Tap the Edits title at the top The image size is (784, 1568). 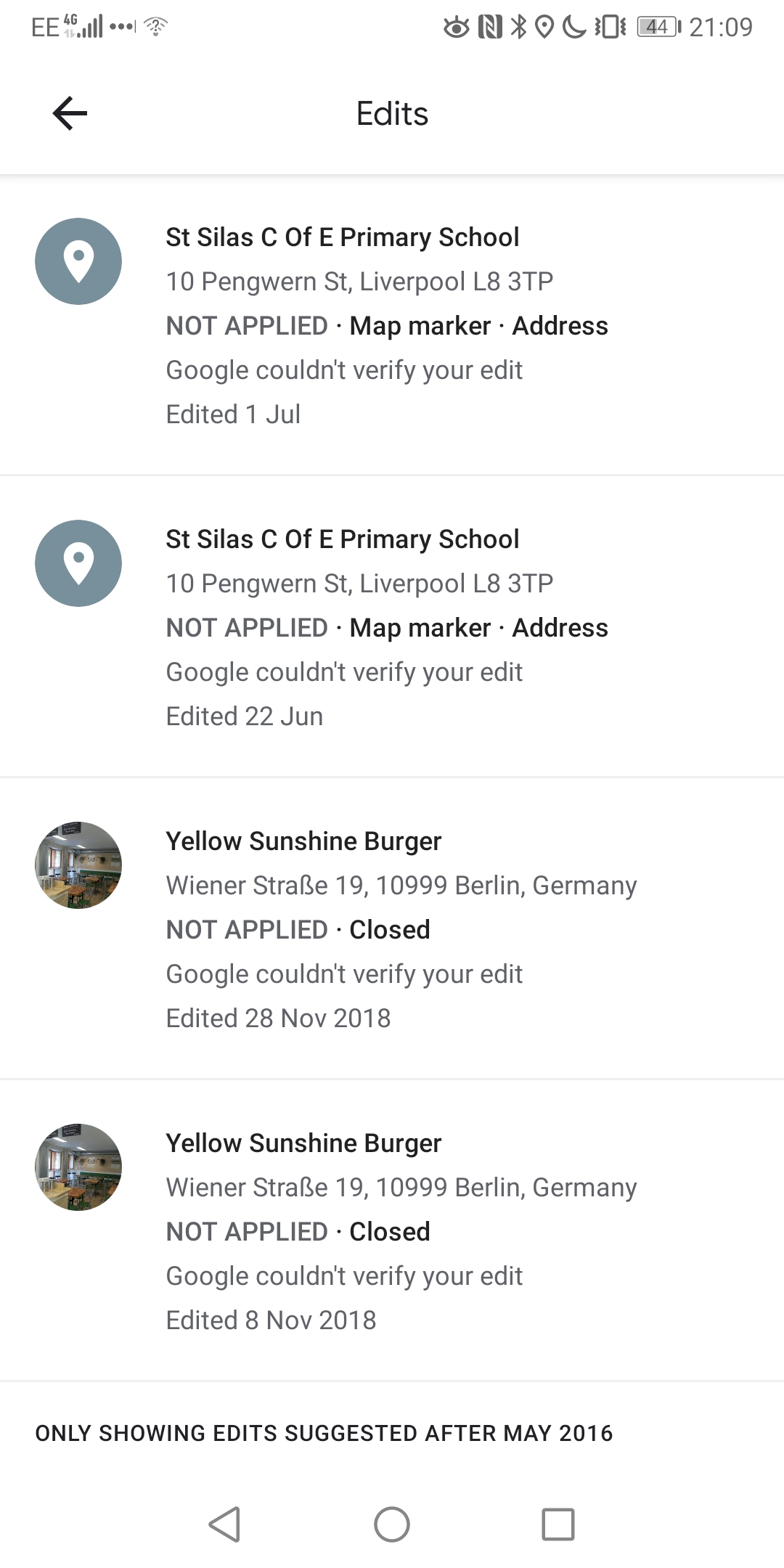(x=391, y=113)
